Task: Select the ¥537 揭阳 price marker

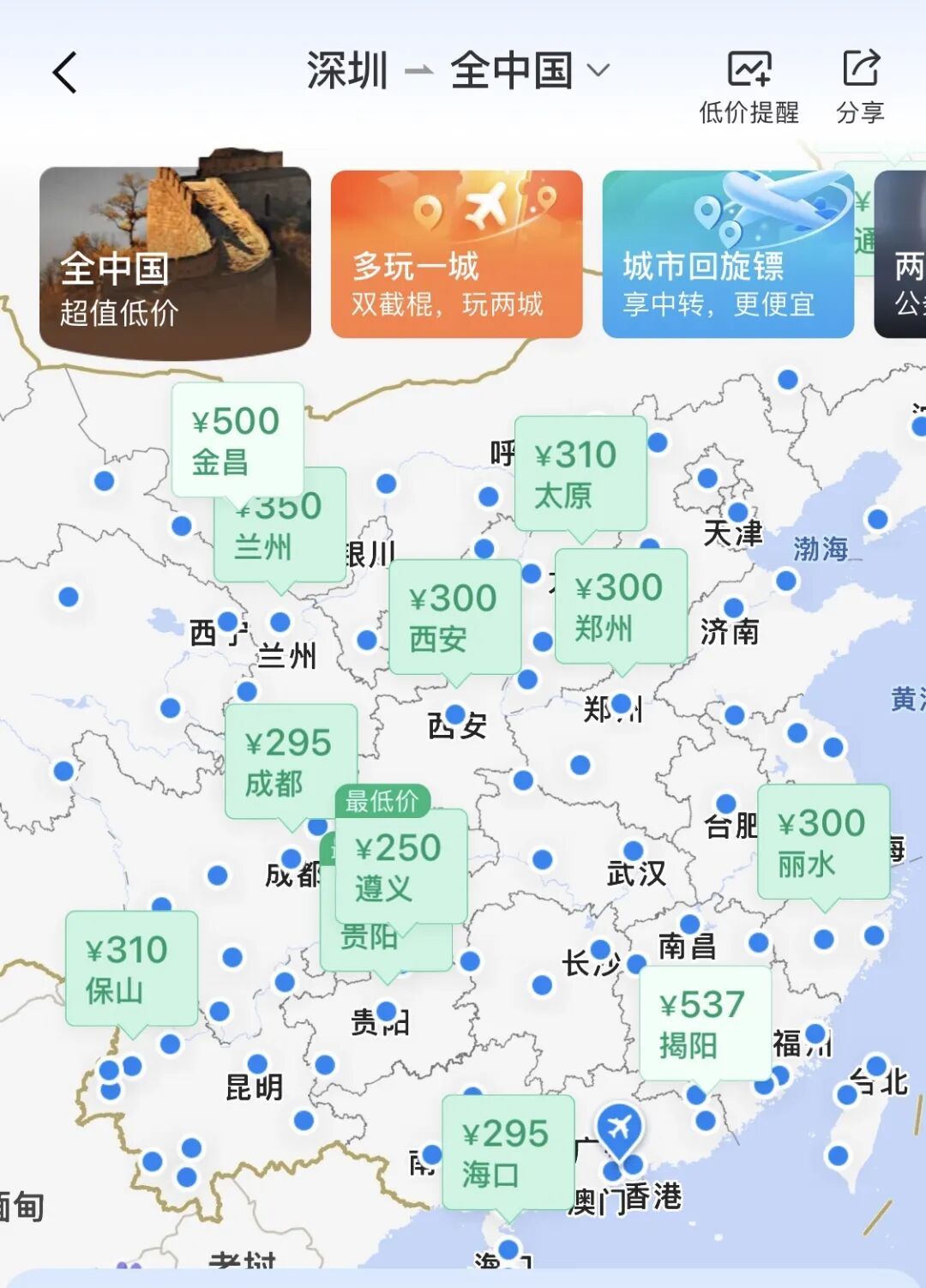Action: pos(704,1023)
